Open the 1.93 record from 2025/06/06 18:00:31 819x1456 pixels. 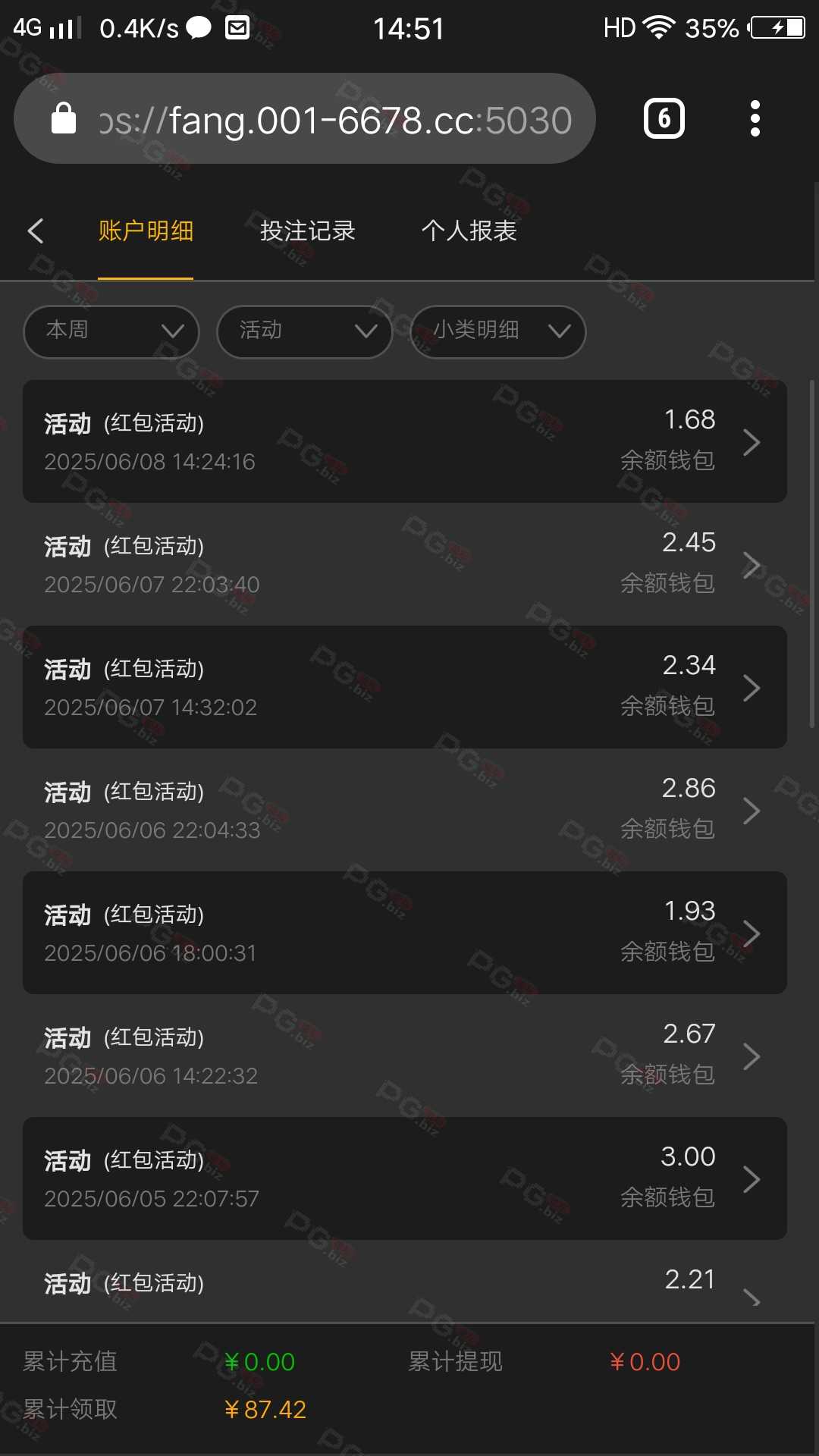(x=405, y=933)
